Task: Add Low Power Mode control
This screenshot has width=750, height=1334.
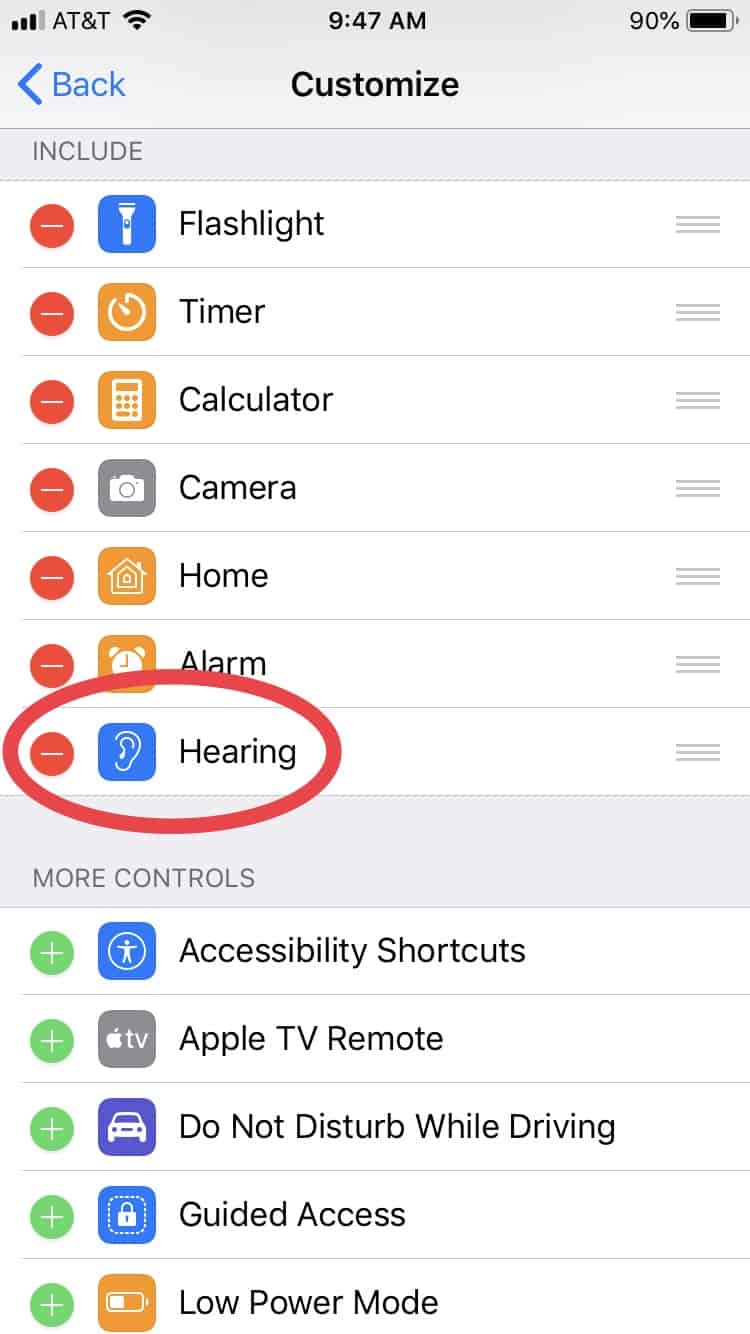Action: tap(51, 1303)
